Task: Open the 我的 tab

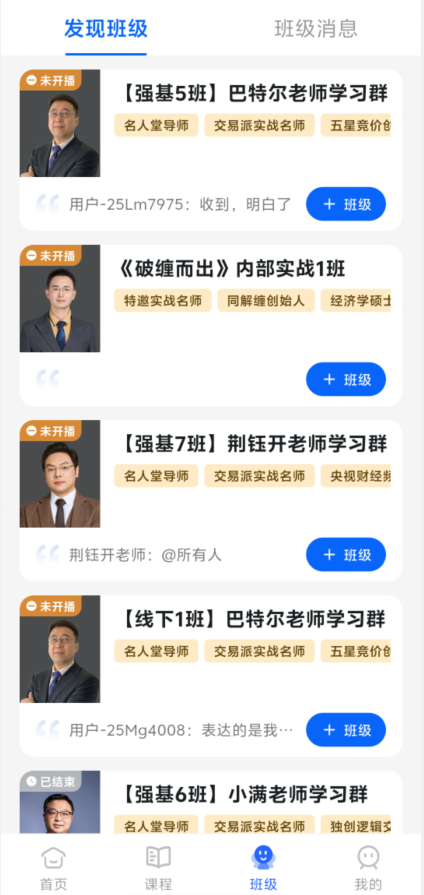Action: point(368,868)
